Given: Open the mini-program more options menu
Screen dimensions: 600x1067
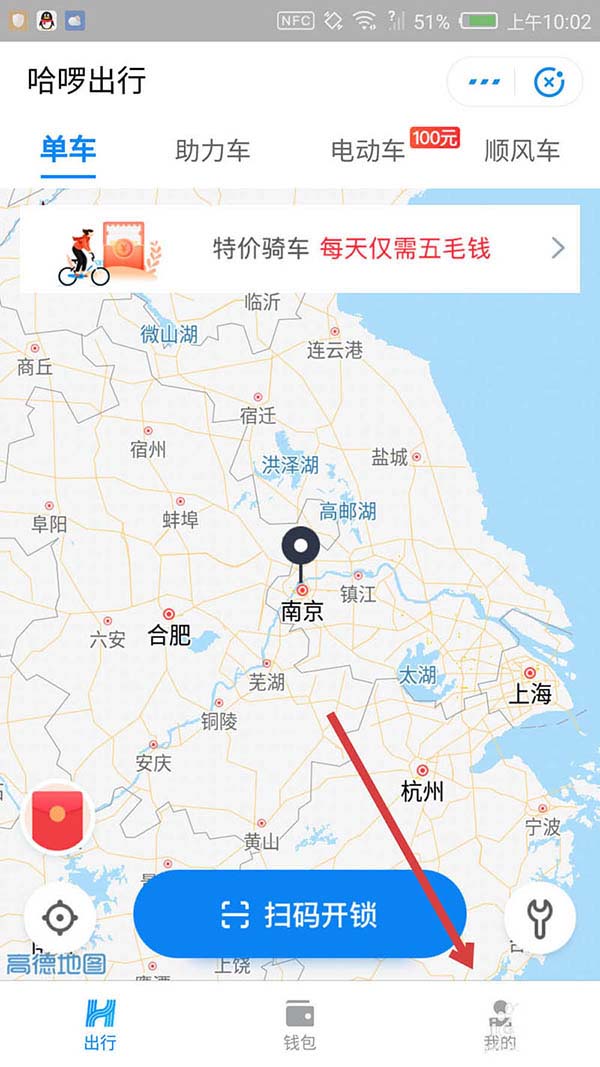Looking at the screenshot, I should 484,82.
